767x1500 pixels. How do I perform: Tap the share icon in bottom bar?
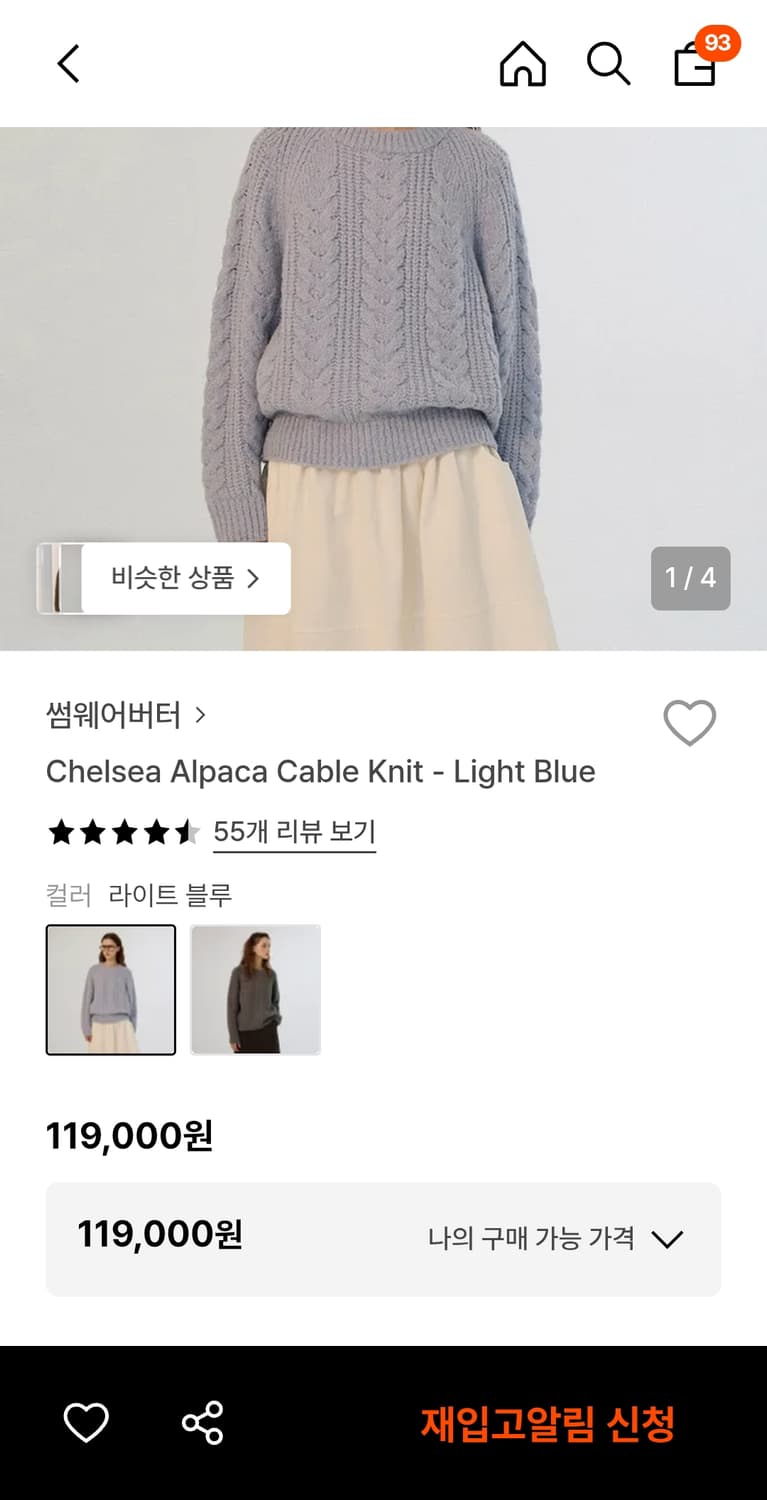[x=202, y=1420]
